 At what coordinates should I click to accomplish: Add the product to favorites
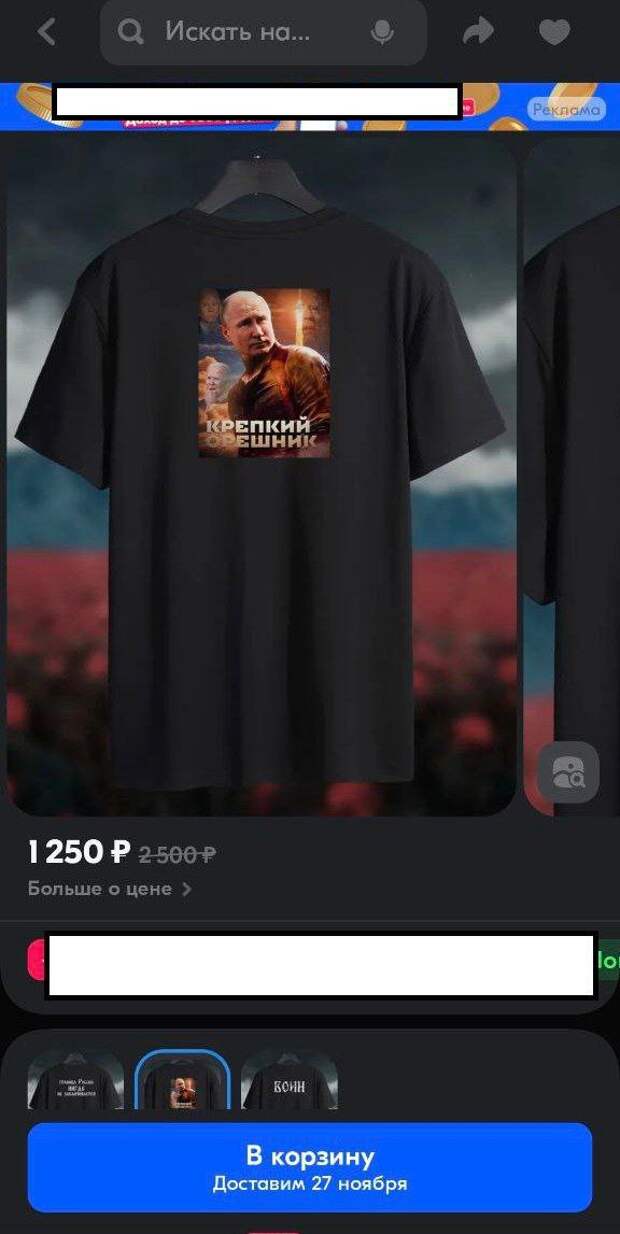tap(554, 32)
